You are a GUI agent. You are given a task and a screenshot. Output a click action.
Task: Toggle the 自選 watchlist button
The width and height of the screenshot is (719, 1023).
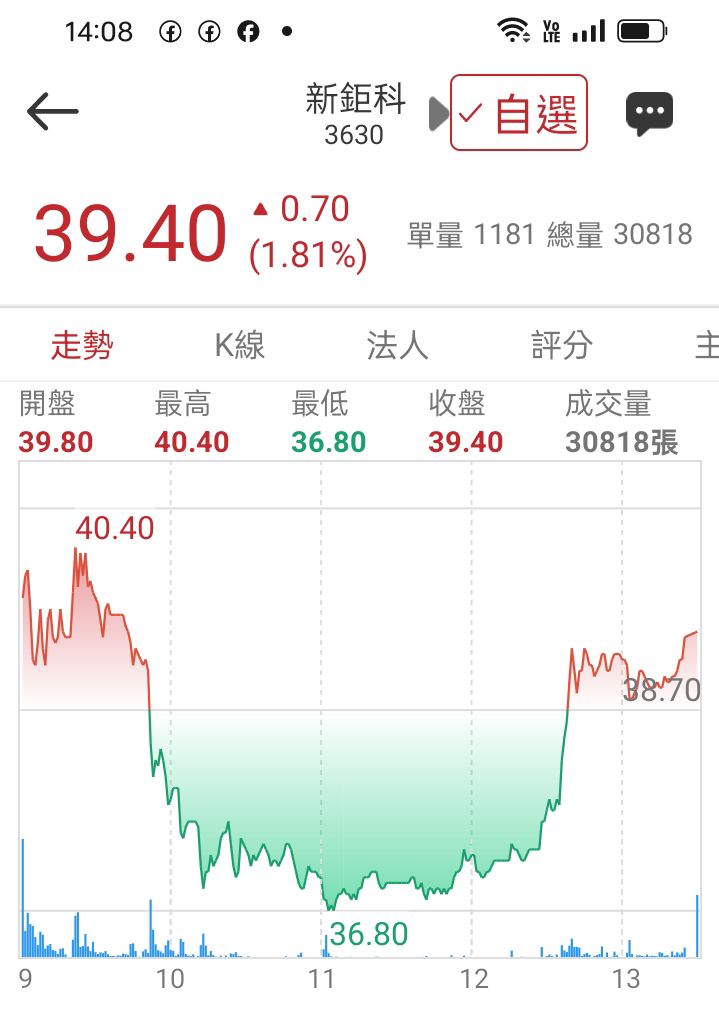(x=518, y=113)
